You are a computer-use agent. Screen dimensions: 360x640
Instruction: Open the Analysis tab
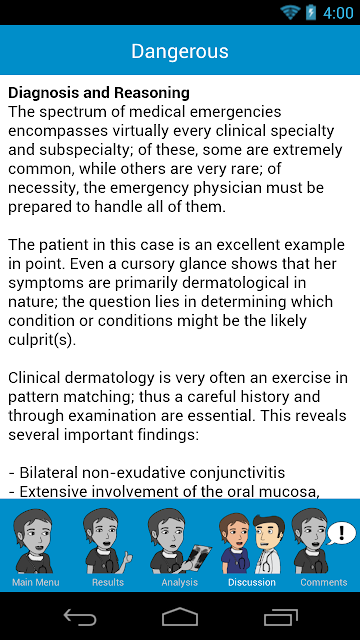[x=180, y=546]
